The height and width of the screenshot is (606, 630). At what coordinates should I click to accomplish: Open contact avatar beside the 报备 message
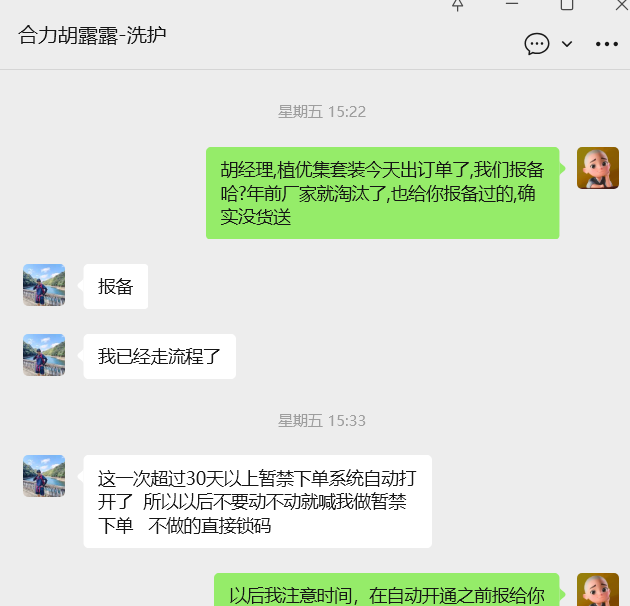point(44,285)
